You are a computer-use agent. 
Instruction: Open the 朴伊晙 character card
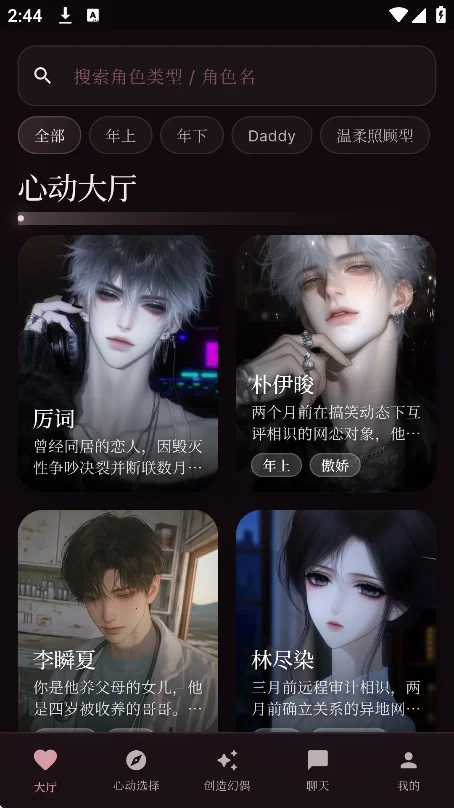tap(336, 363)
